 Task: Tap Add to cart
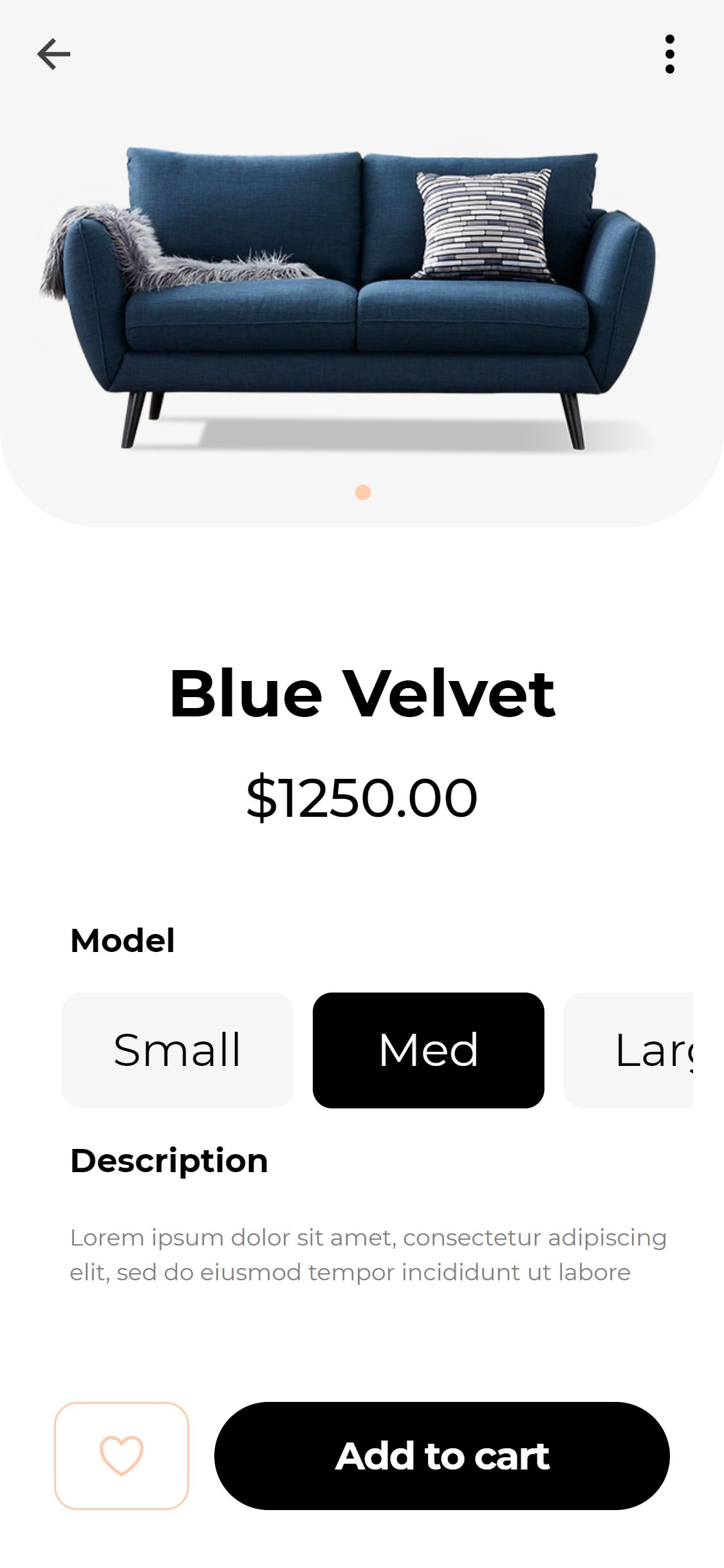point(442,1455)
